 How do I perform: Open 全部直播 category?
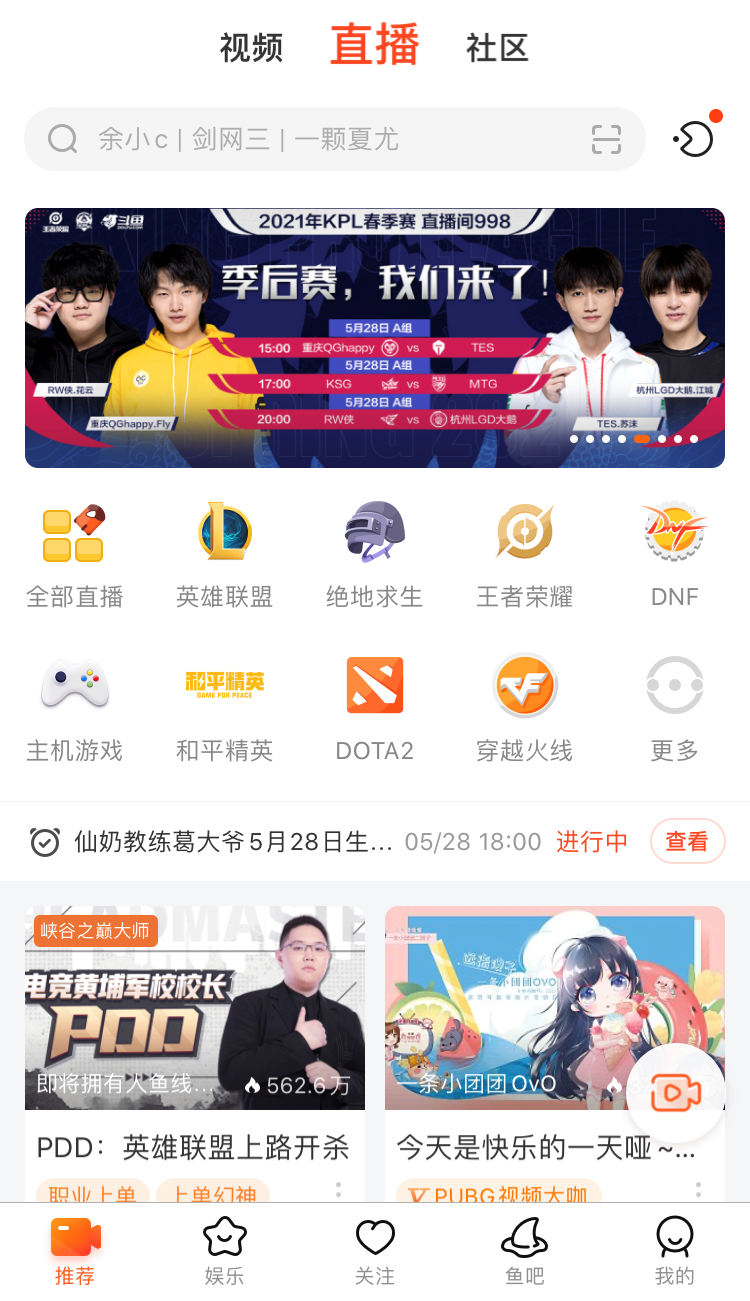(x=75, y=557)
